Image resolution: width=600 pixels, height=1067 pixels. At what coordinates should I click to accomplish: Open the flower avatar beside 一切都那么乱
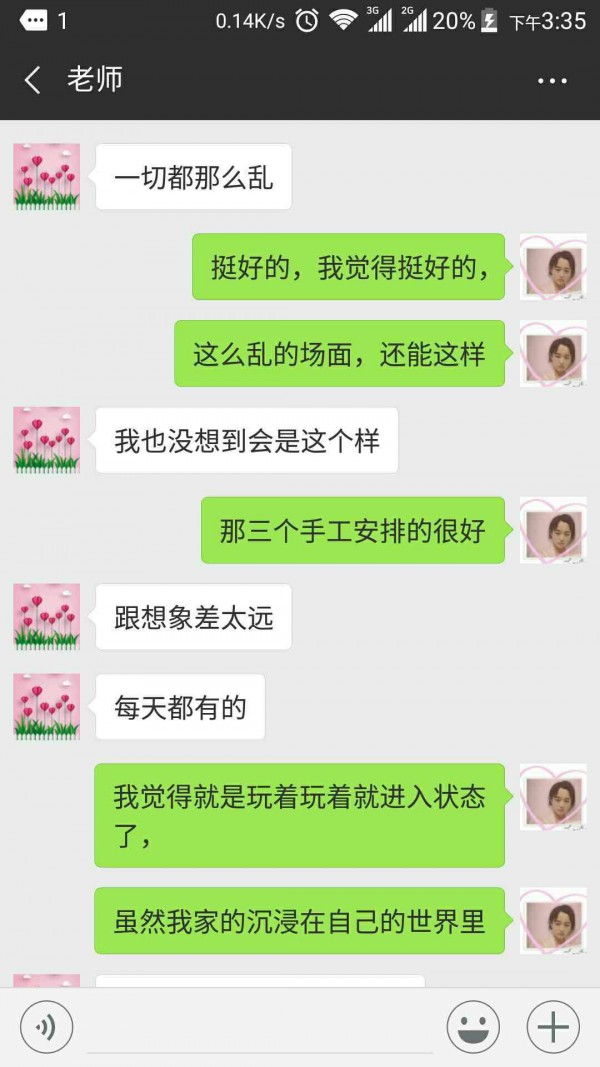tap(46, 176)
